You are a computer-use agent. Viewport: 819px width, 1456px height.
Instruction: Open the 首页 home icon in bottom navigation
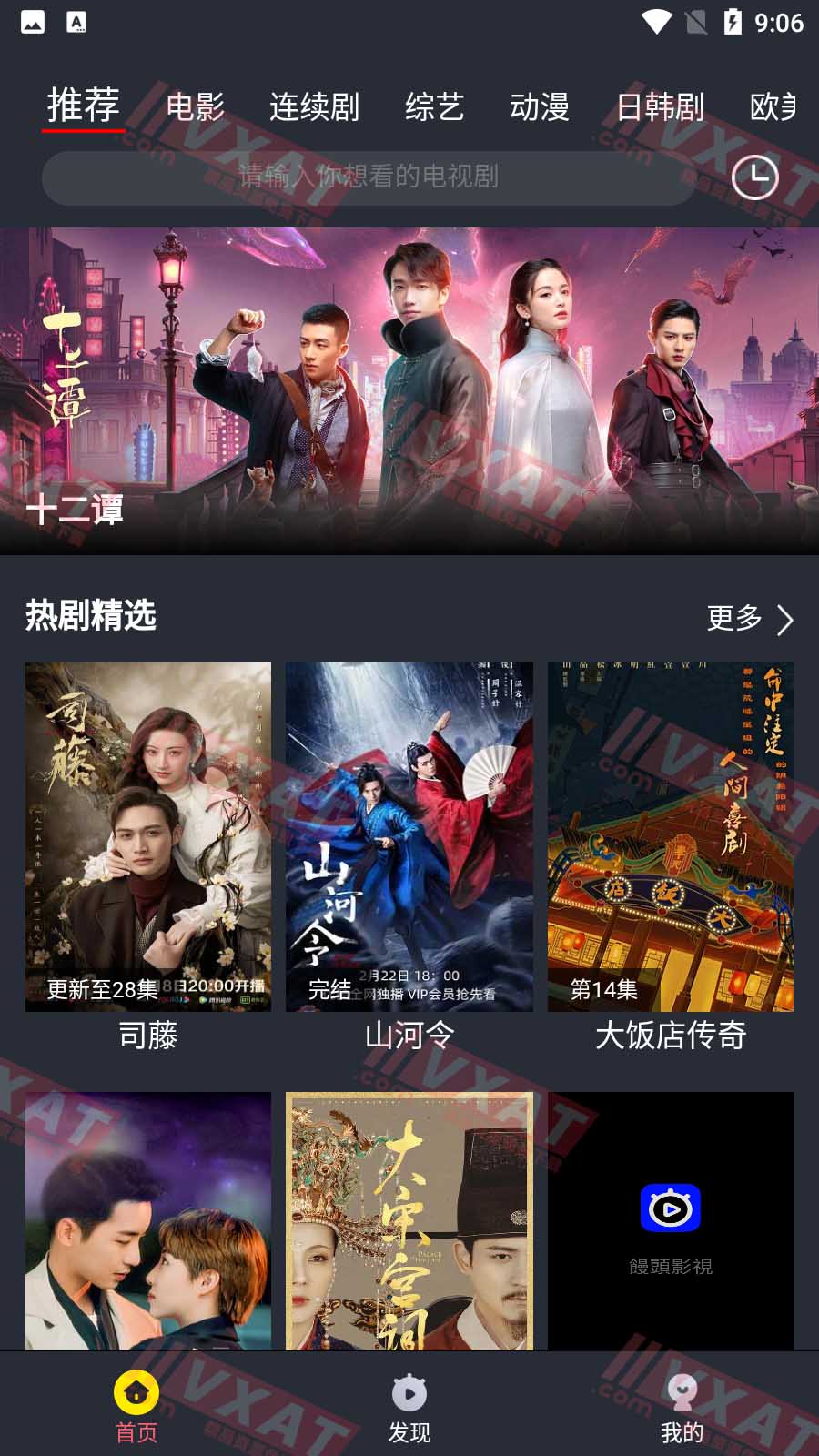click(x=135, y=1390)
